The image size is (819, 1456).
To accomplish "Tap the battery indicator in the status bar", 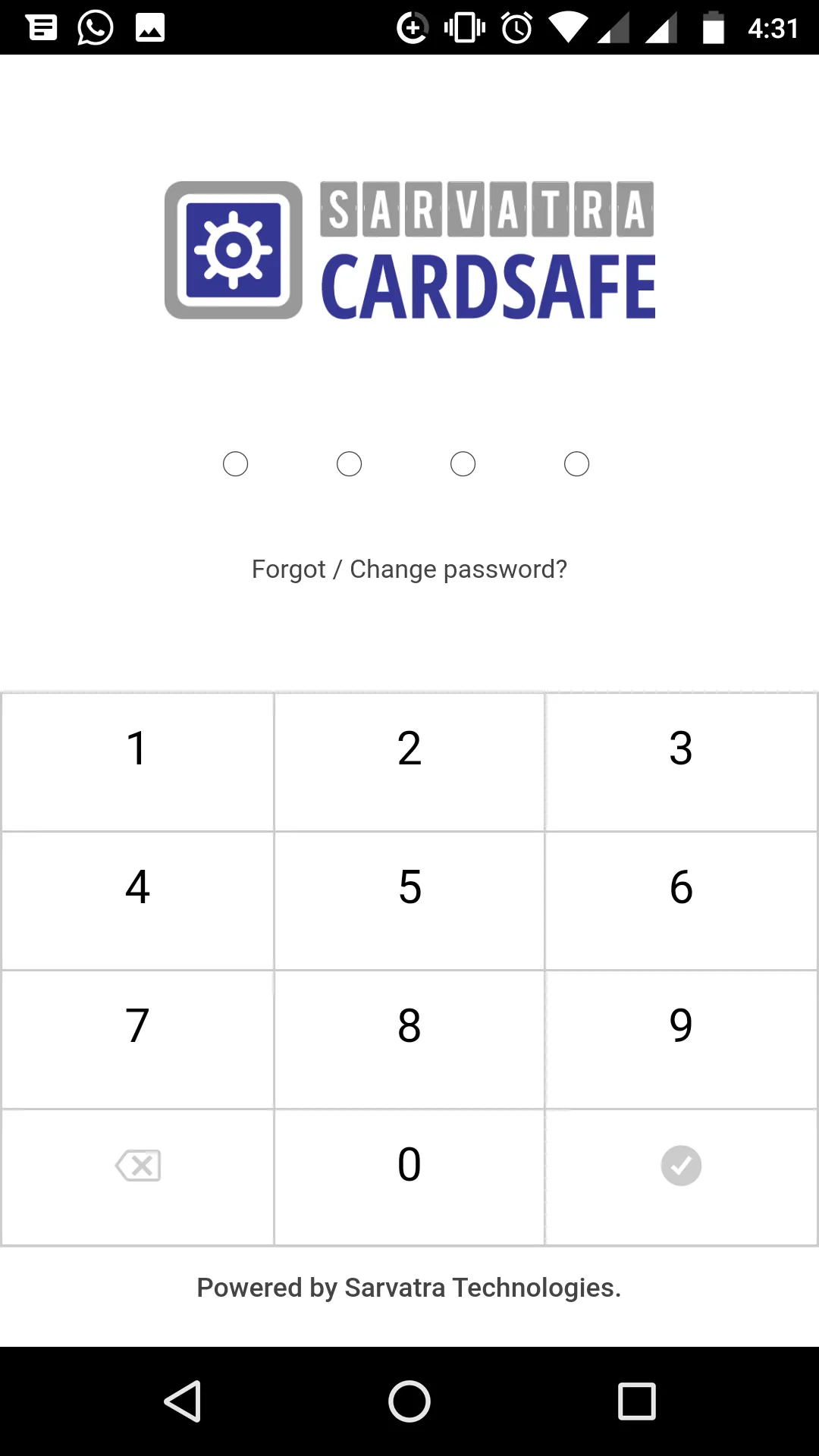I will tap(714, 28).
